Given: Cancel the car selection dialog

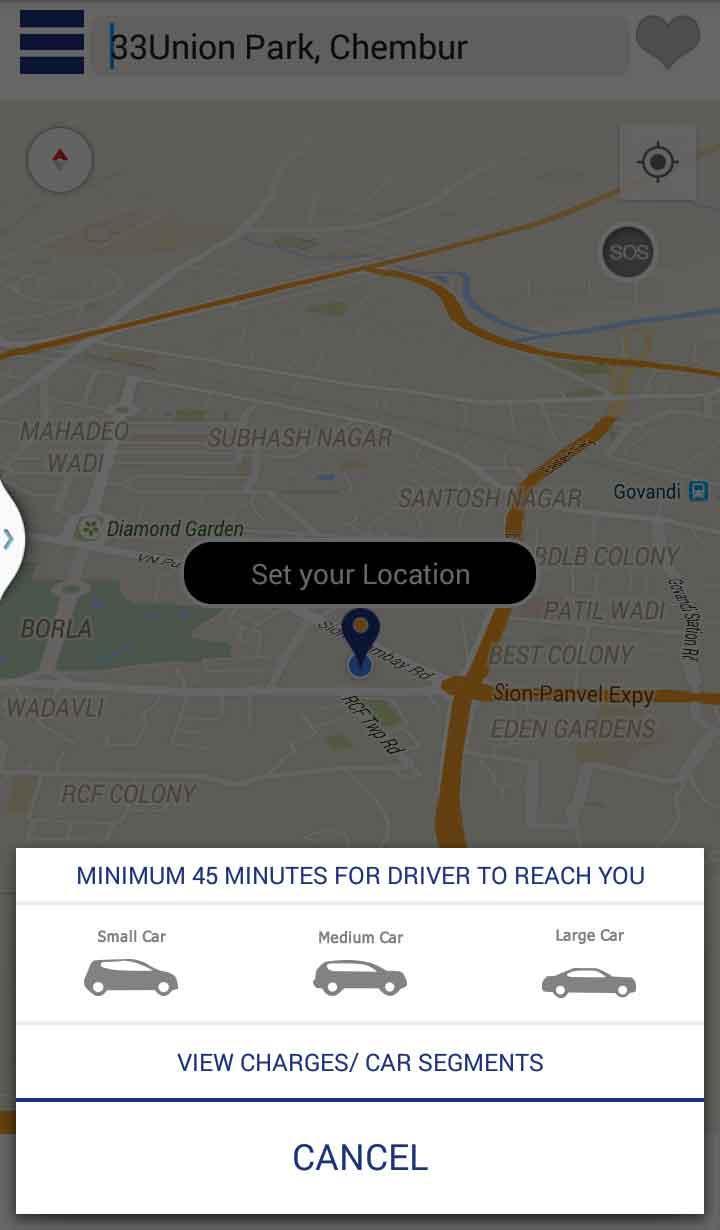Looking at the screenshot, I should (360, 1157).
